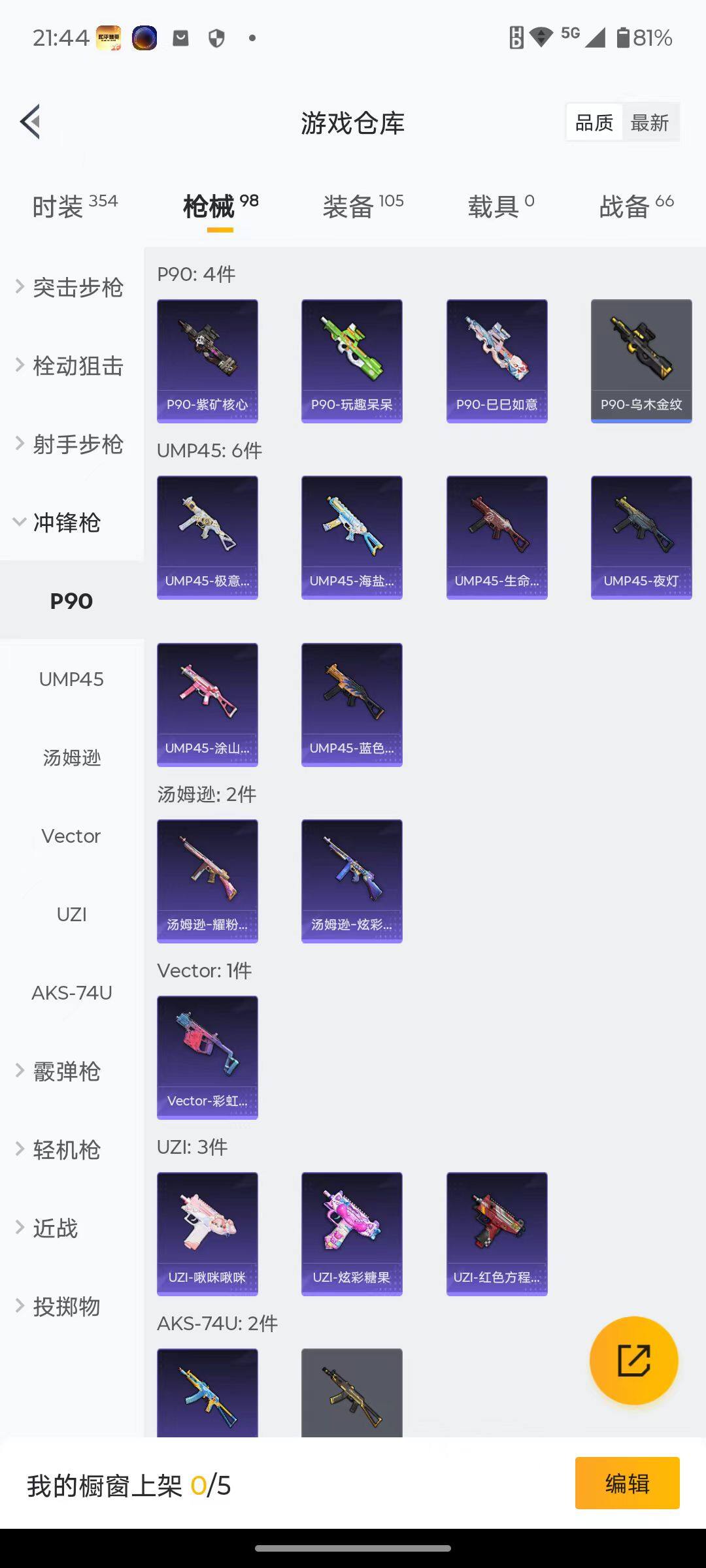The width and height of the screenshot is (706, 1568).
Task: Tap the orange share floating button
Action: point(633,1360)
